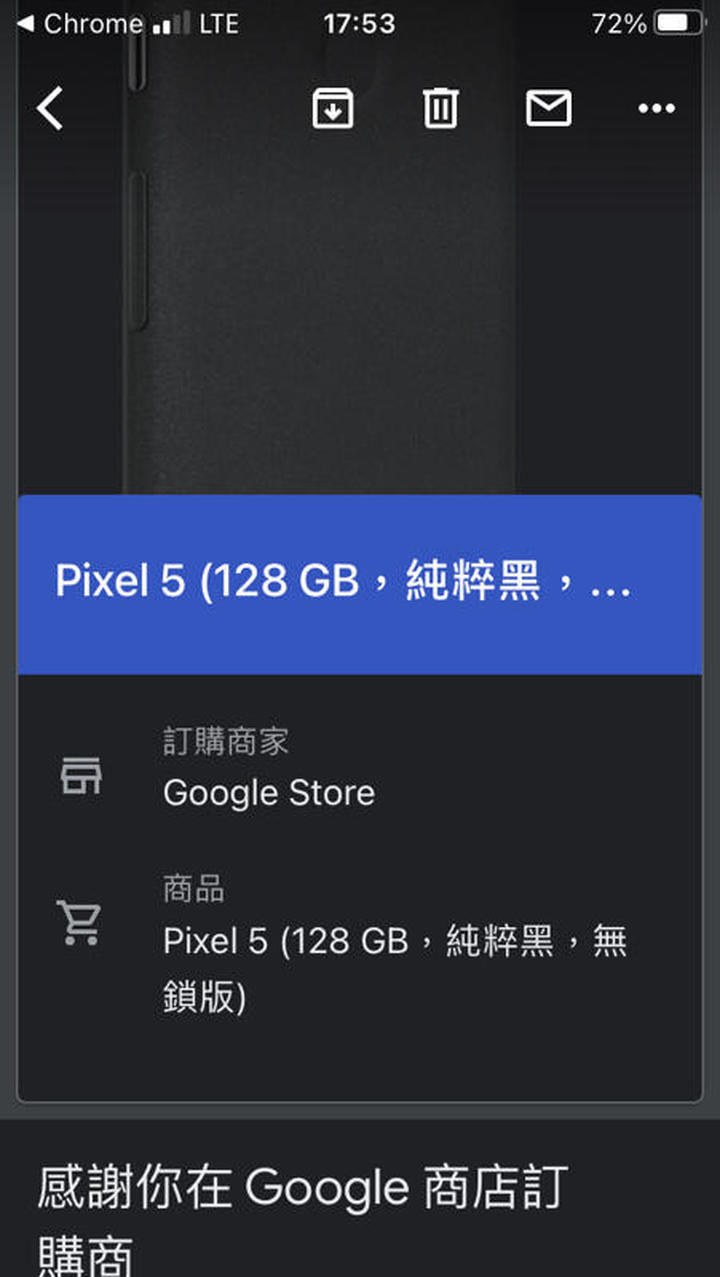Go back to the inbox
The height and width of the screenshot is (1277, 720).
pos(50,108)
